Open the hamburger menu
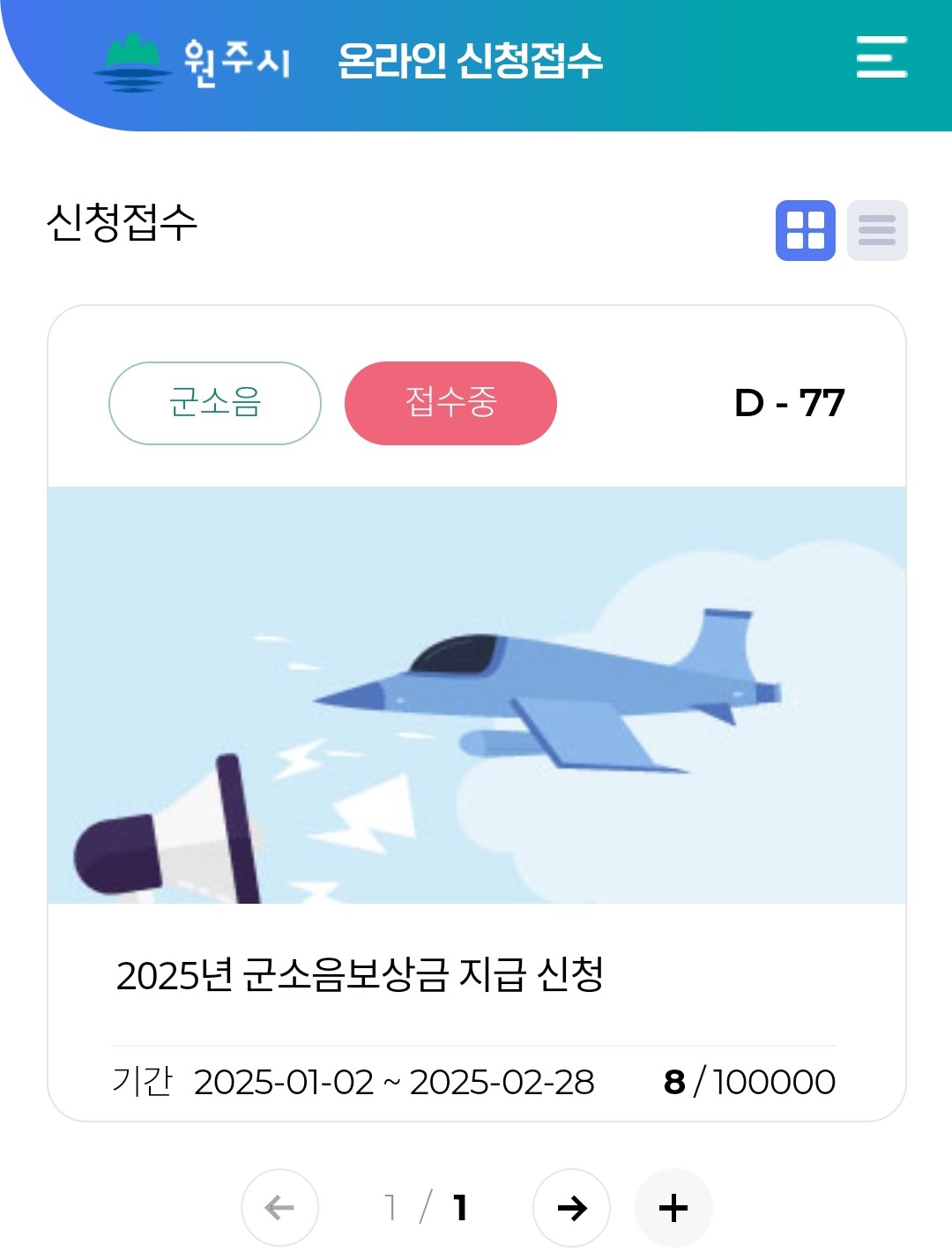Viewport: 952px width, 1252px height. pyautogui.click(x=881, y=57)
